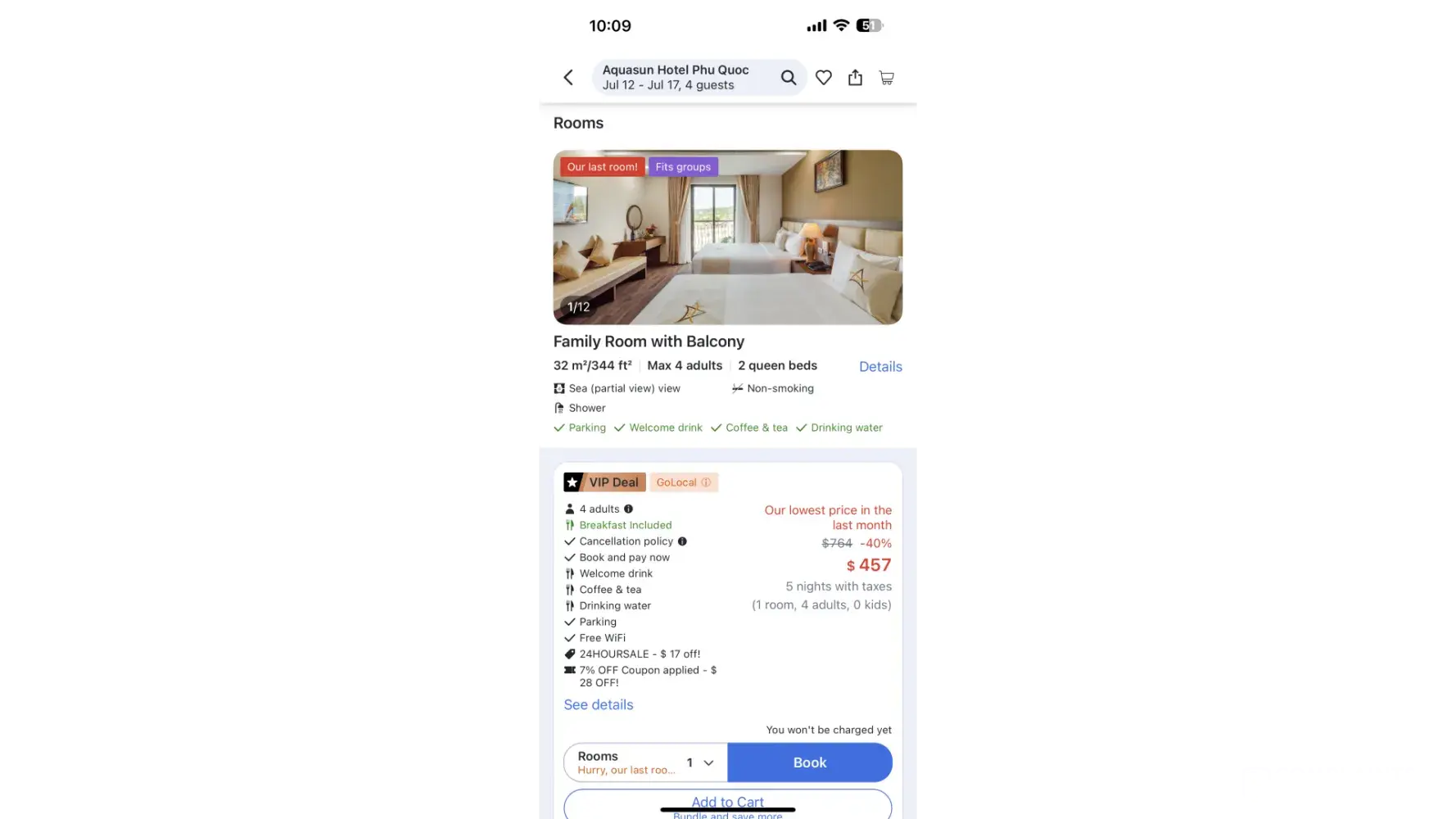This screenshot has height=819, width=1456.
Task: Add this room to cart
Action: click(727, 803)
